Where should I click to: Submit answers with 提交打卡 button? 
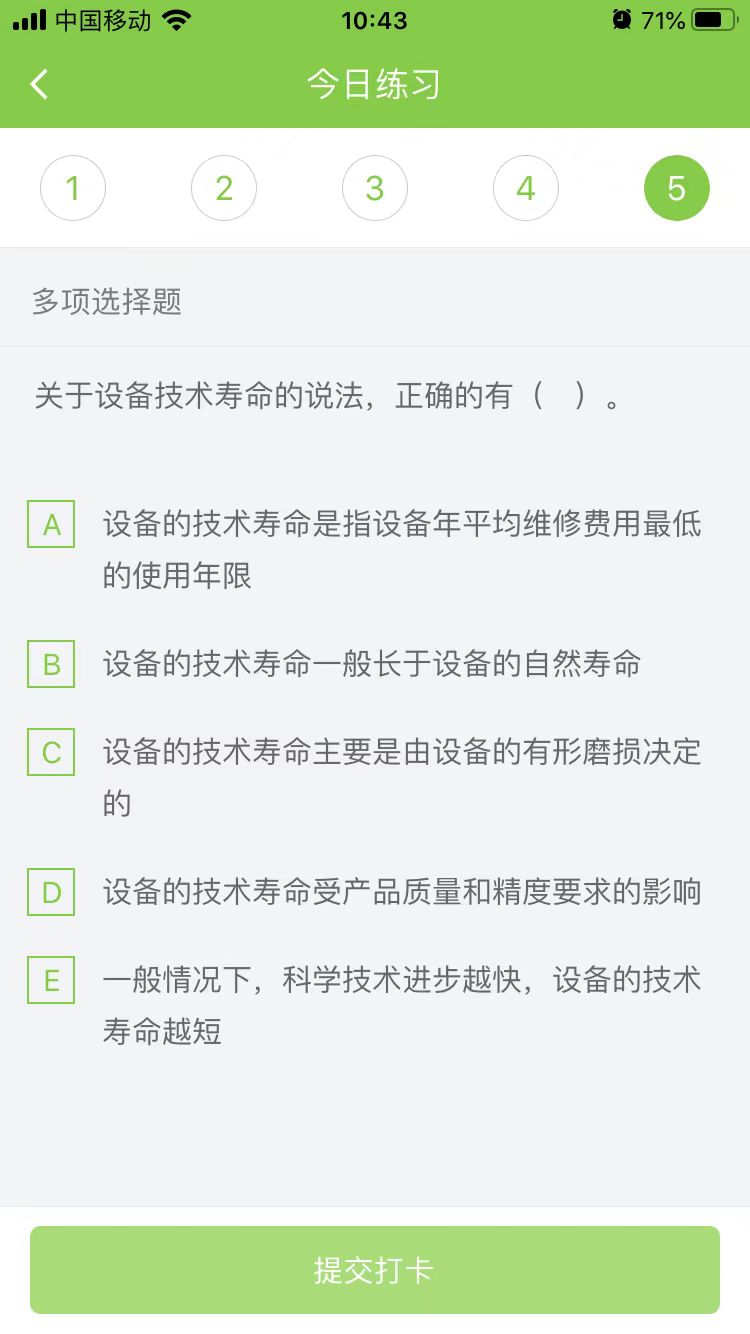pos(375,1270)
